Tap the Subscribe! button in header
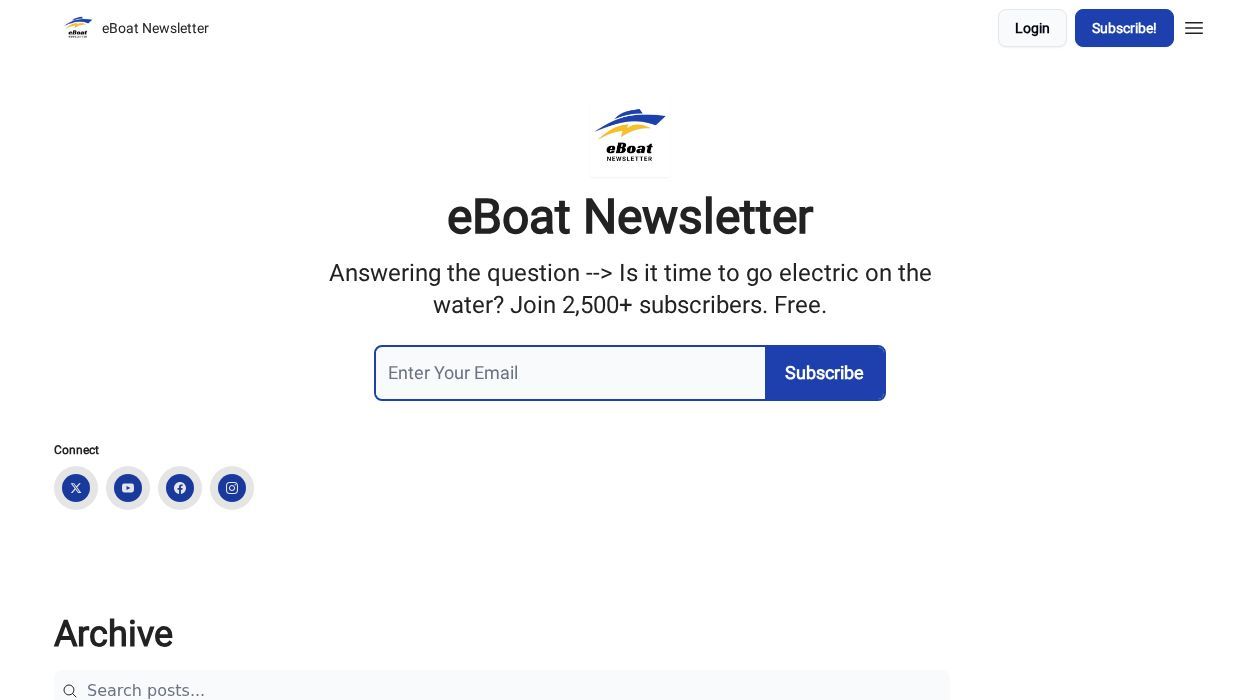The height and width of the screenshot is (700, 1260). 1123,28
